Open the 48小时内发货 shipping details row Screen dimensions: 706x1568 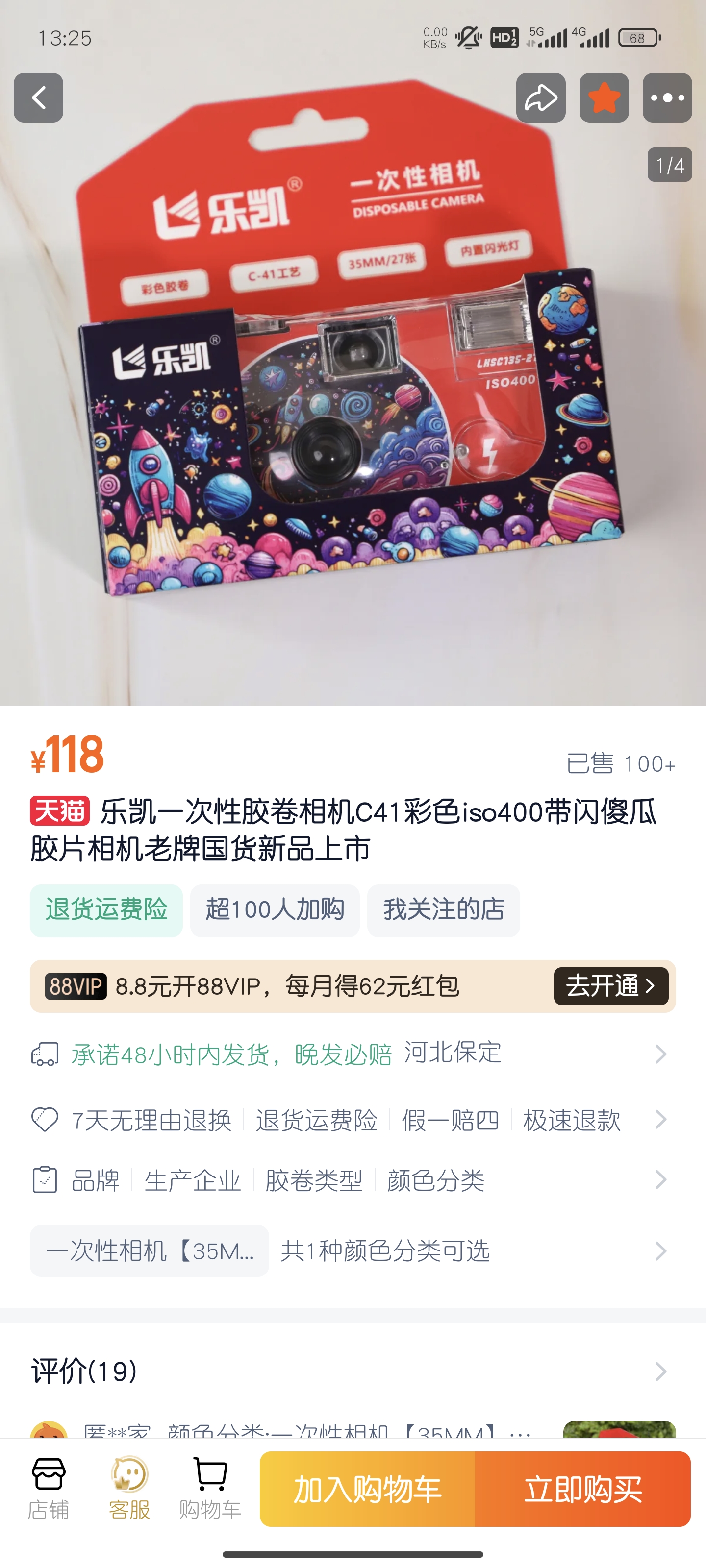pyautogui.click(x=353, y=1053)
